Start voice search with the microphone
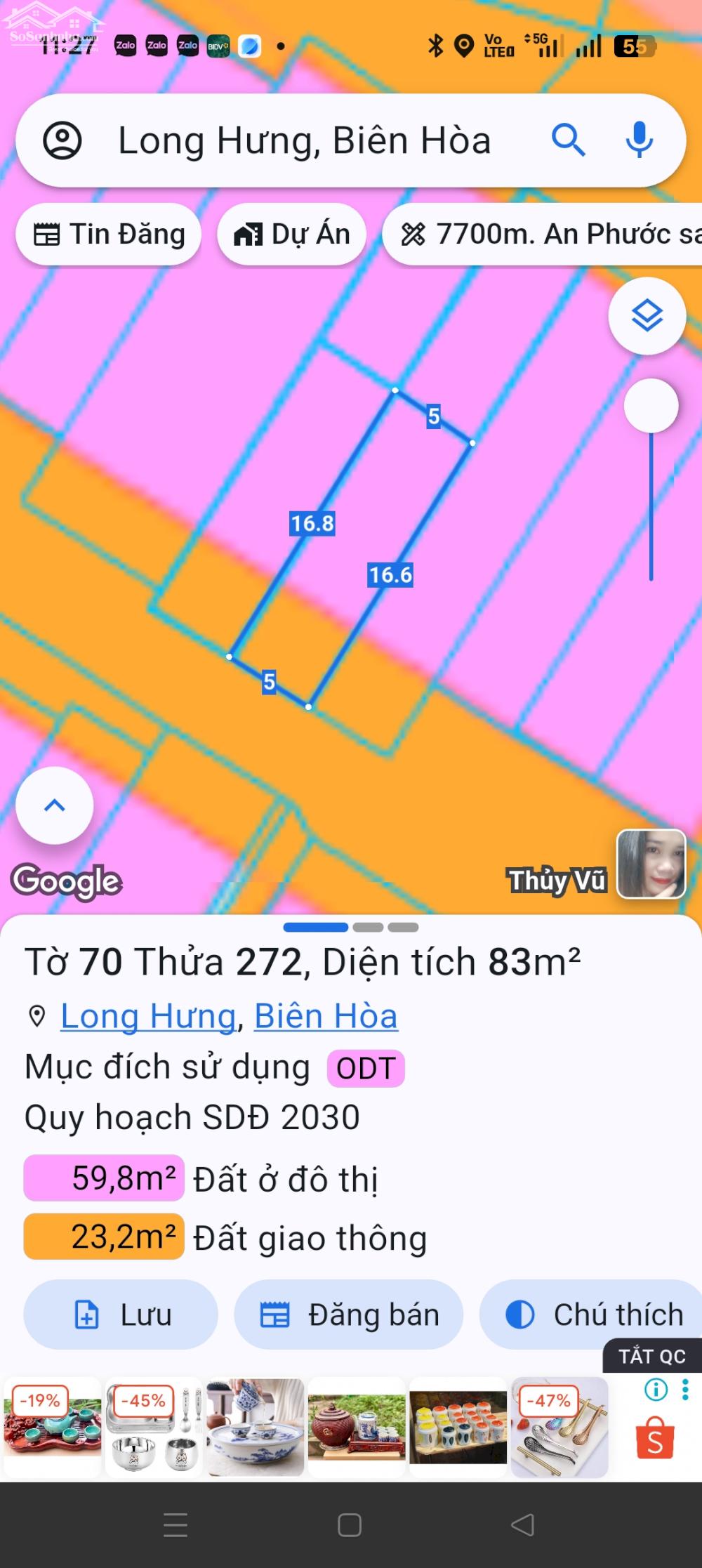The image size is (702, 1568). [639, 140]
